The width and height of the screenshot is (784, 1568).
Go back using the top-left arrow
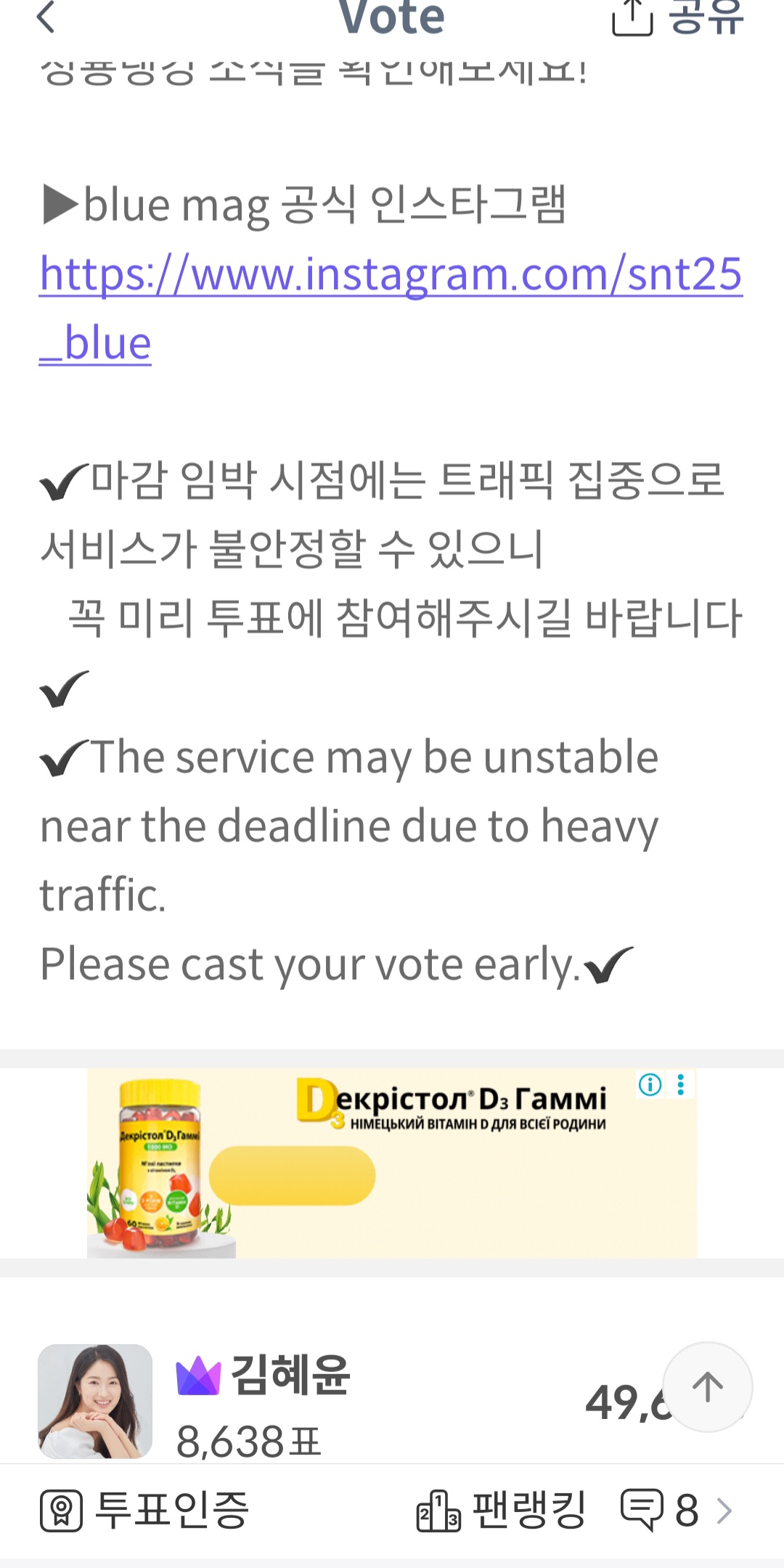click(x=46, y=17)
